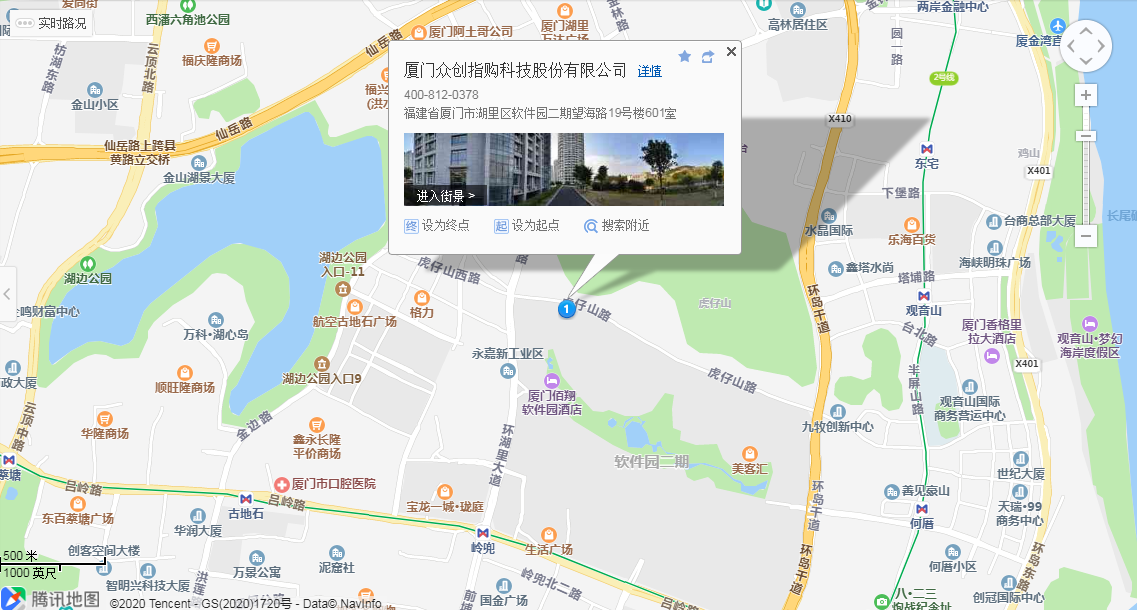Close the location info popup

[x=731, y=52]
